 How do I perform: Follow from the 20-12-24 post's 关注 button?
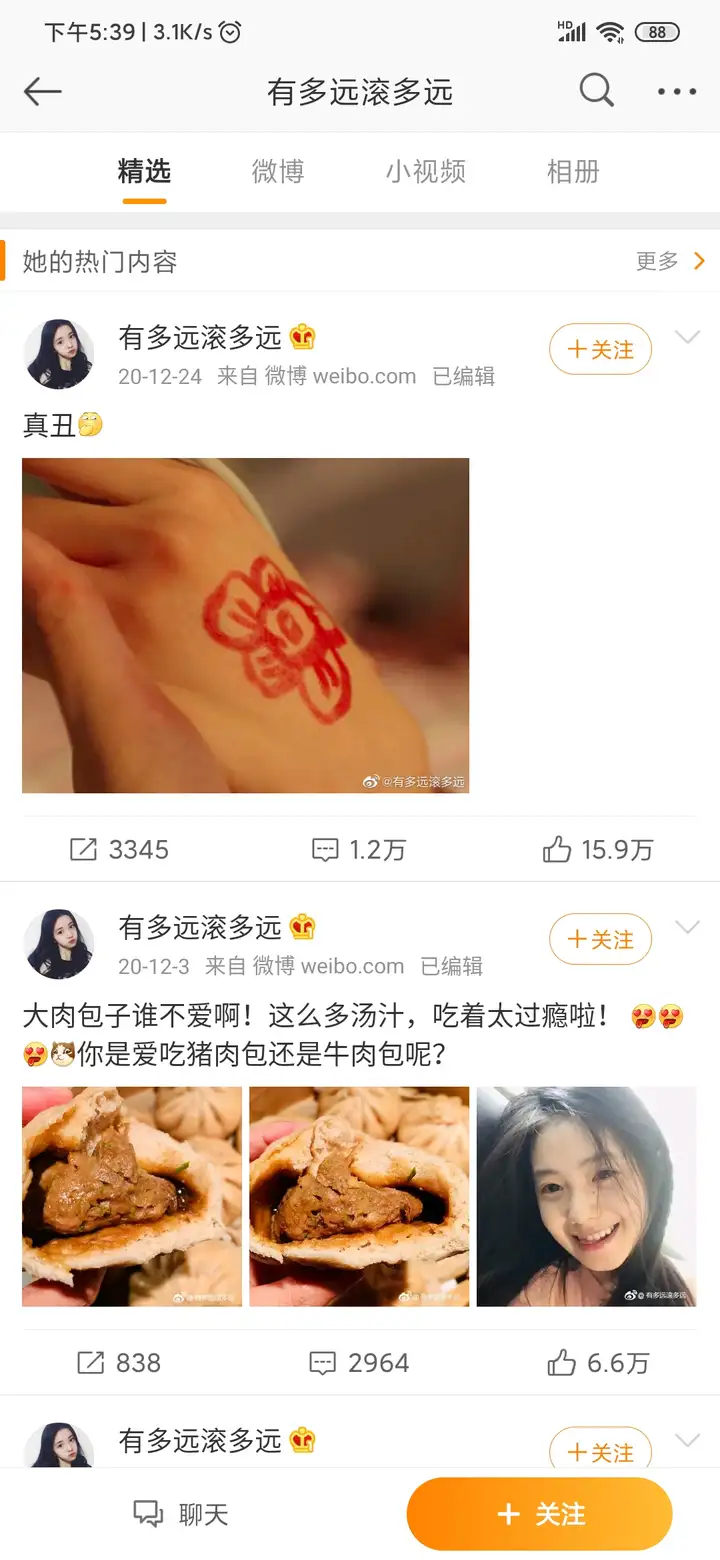tap(600, 349)
